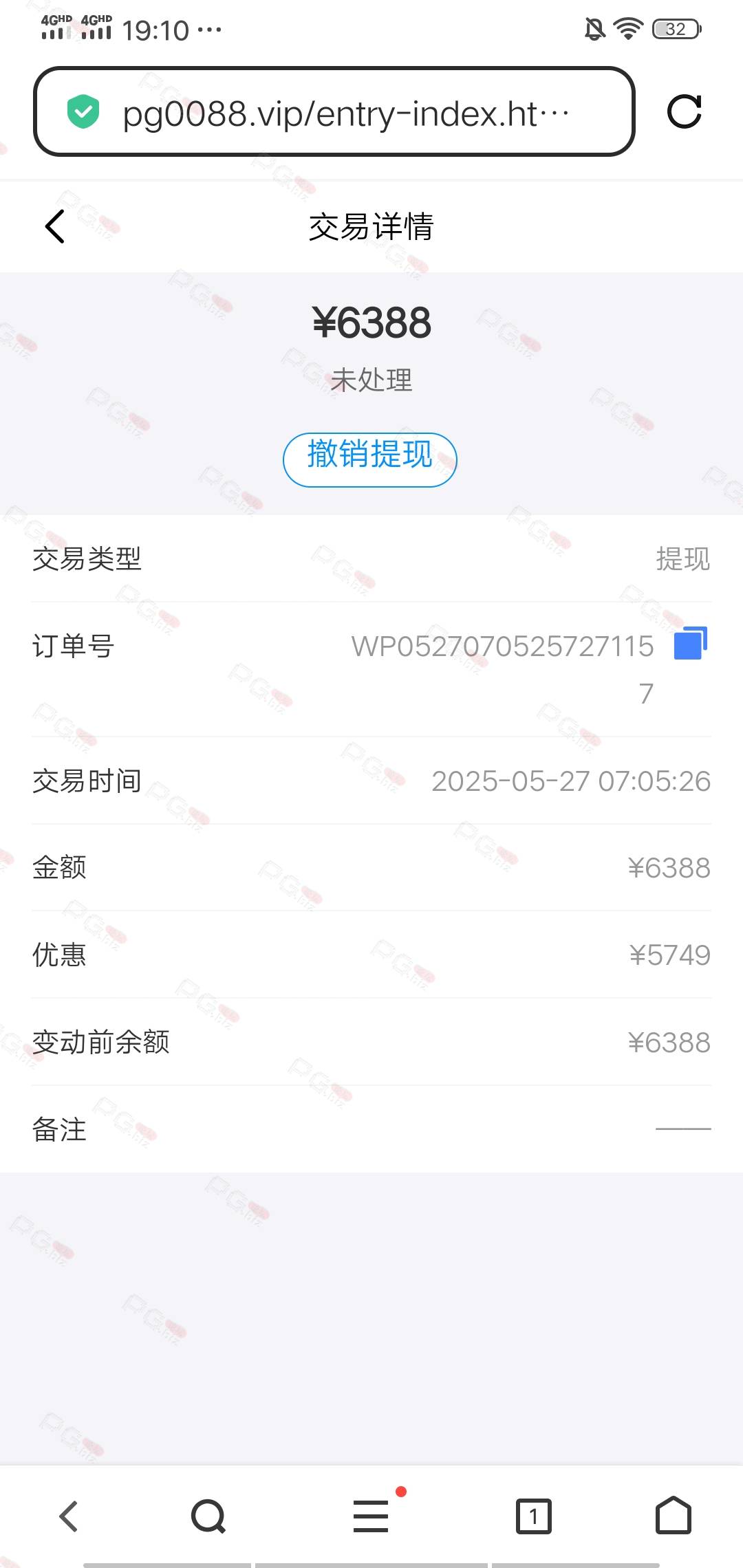Go to the browser home page
This screenshot has height=1568, width=743.
[674, 1515]
